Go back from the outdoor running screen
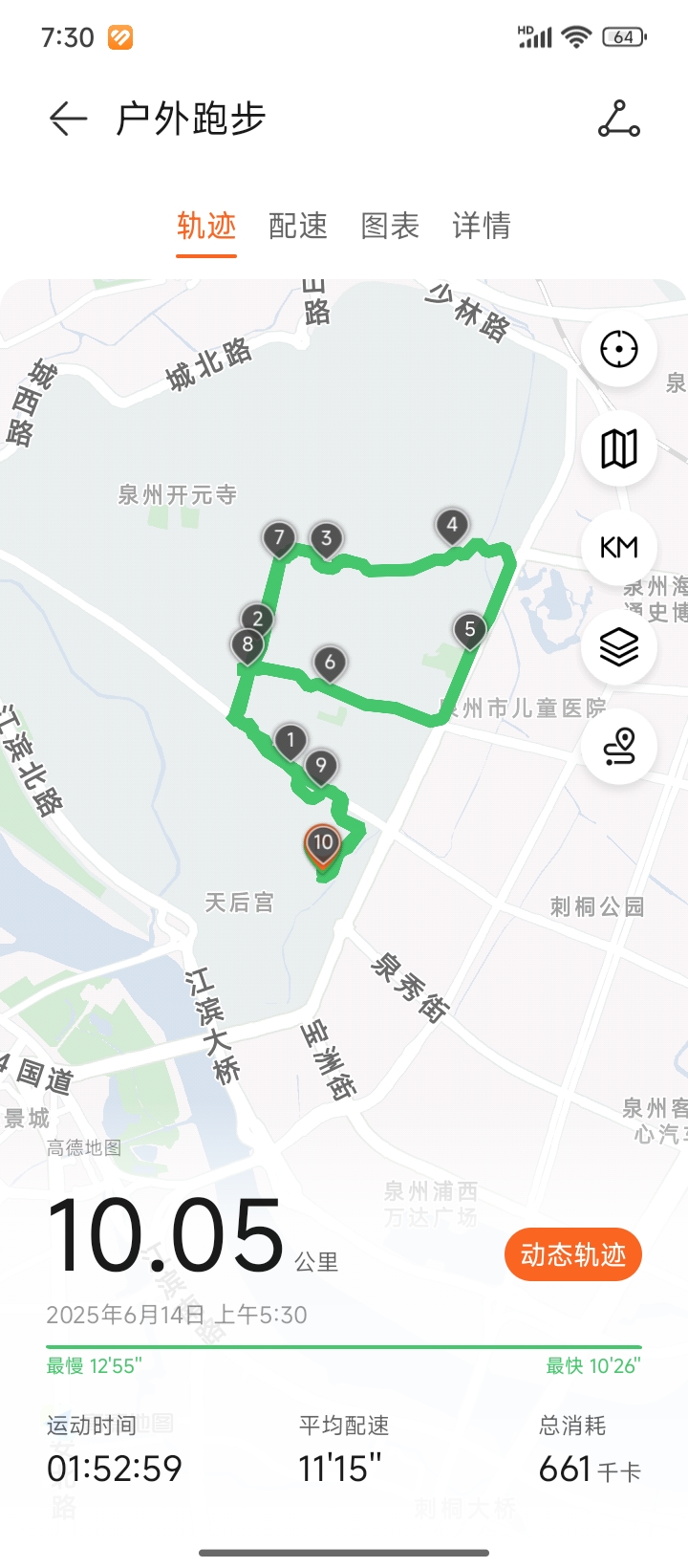 (68, 120)
